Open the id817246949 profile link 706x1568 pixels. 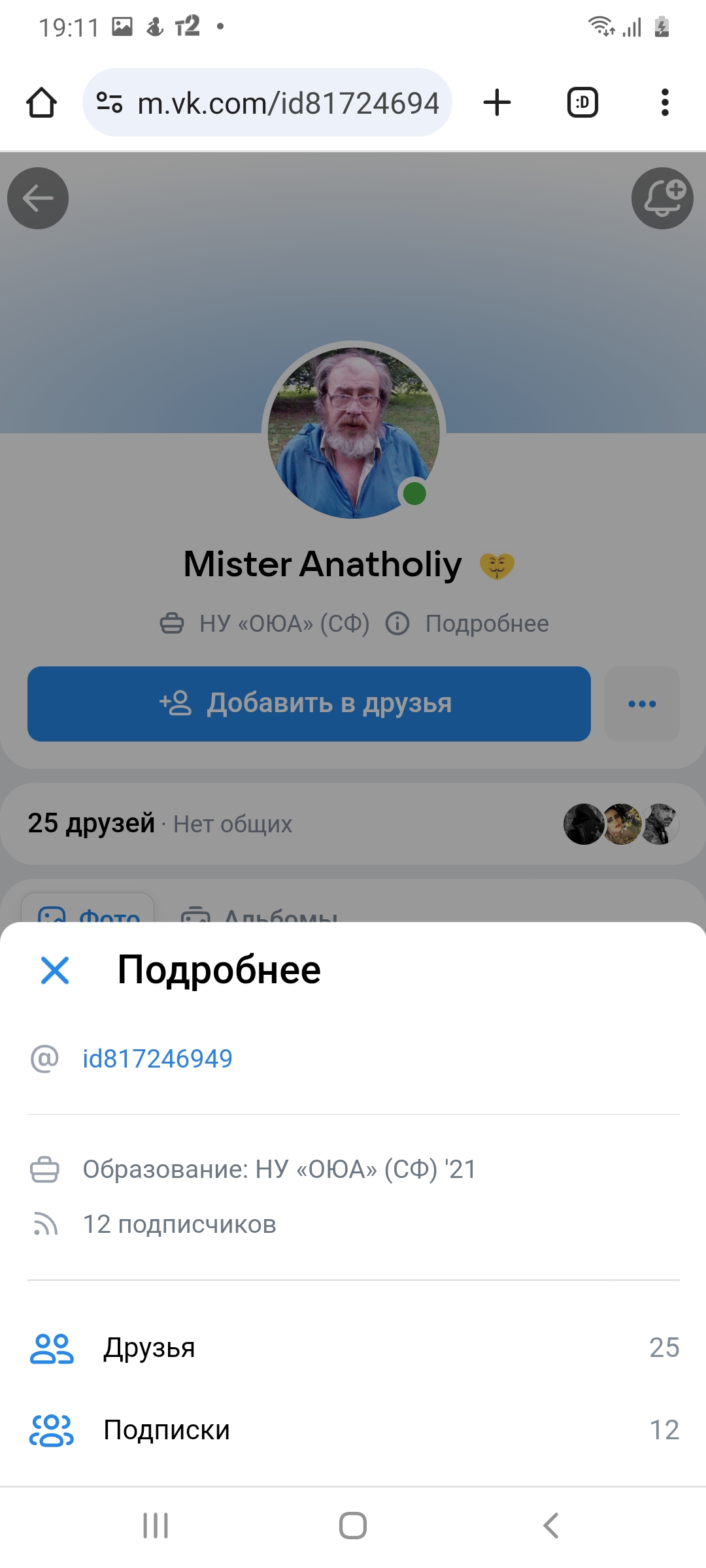tap(157, 1059)
